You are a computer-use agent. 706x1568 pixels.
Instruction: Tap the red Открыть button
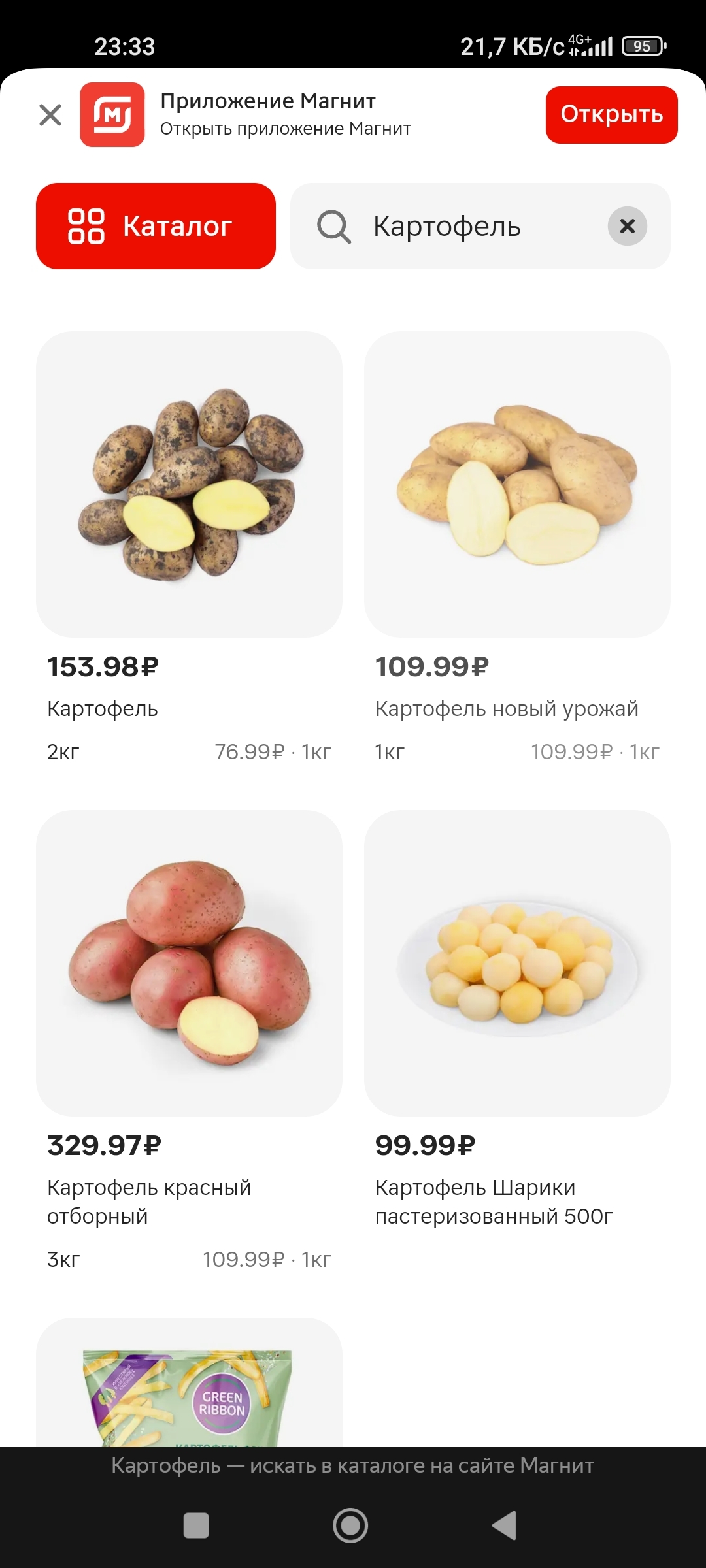point(611,115)
